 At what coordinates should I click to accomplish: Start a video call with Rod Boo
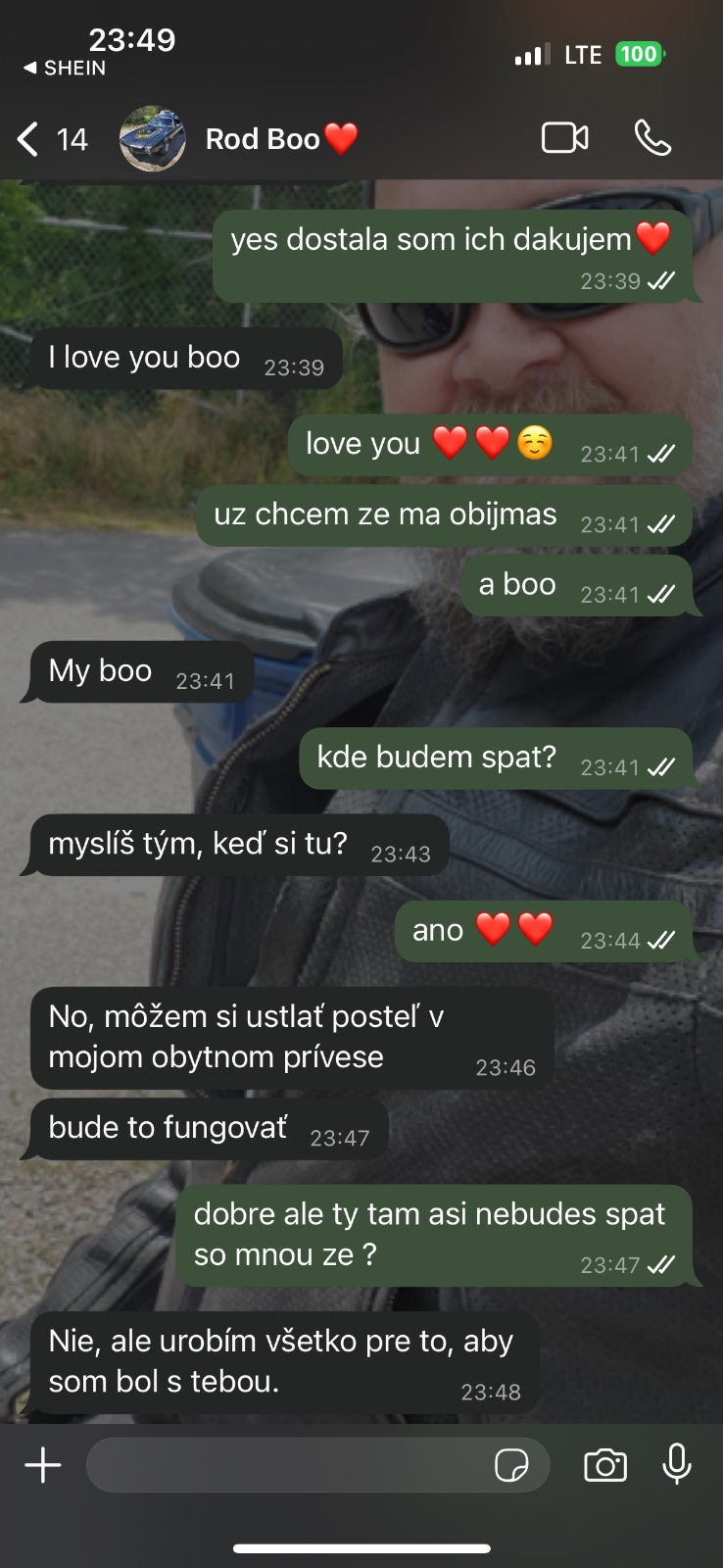click(x=565, y=138)
